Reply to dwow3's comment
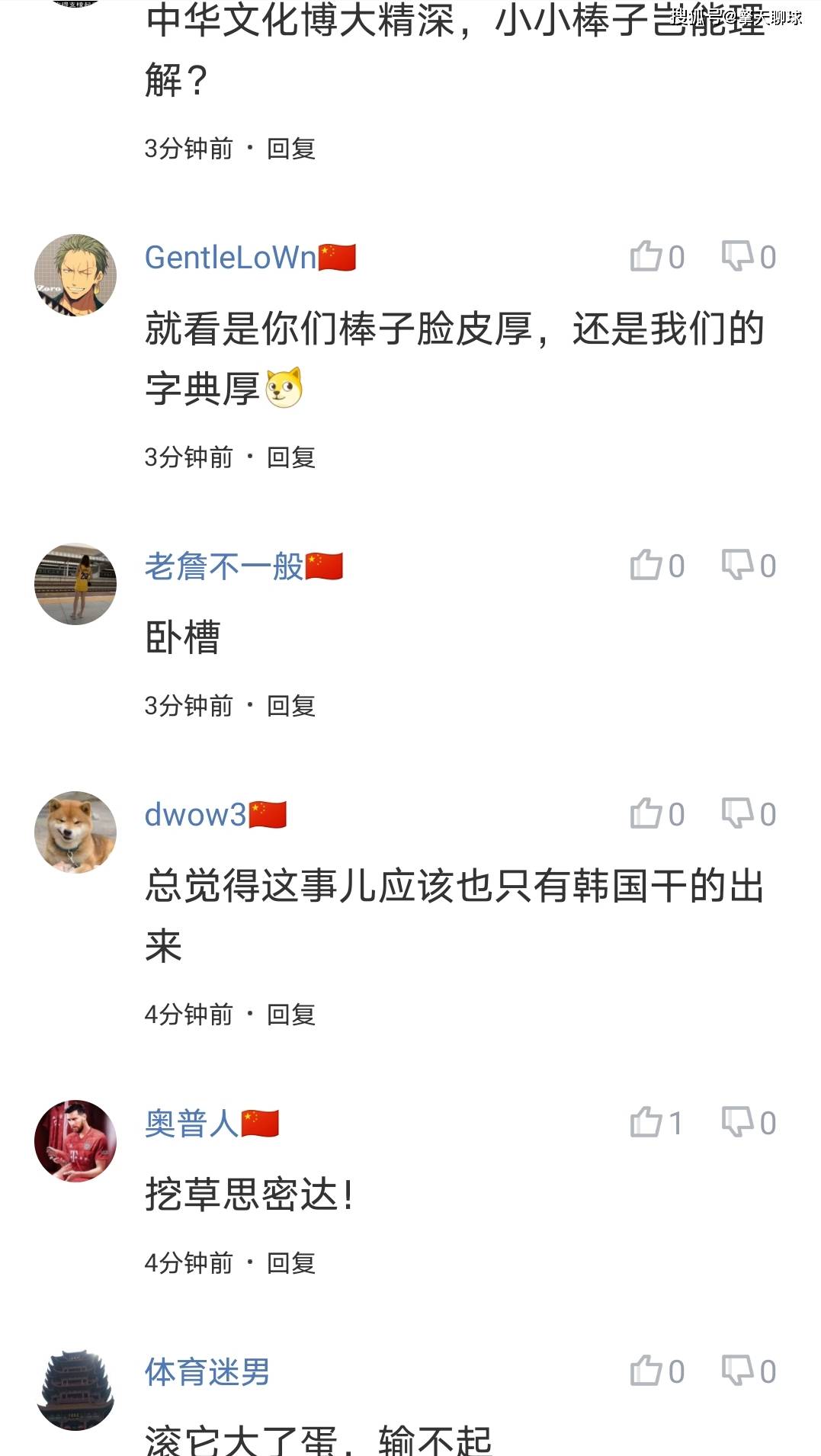Image resolution: width=821 pixels, height=1456 pixels. (291, 1015)
